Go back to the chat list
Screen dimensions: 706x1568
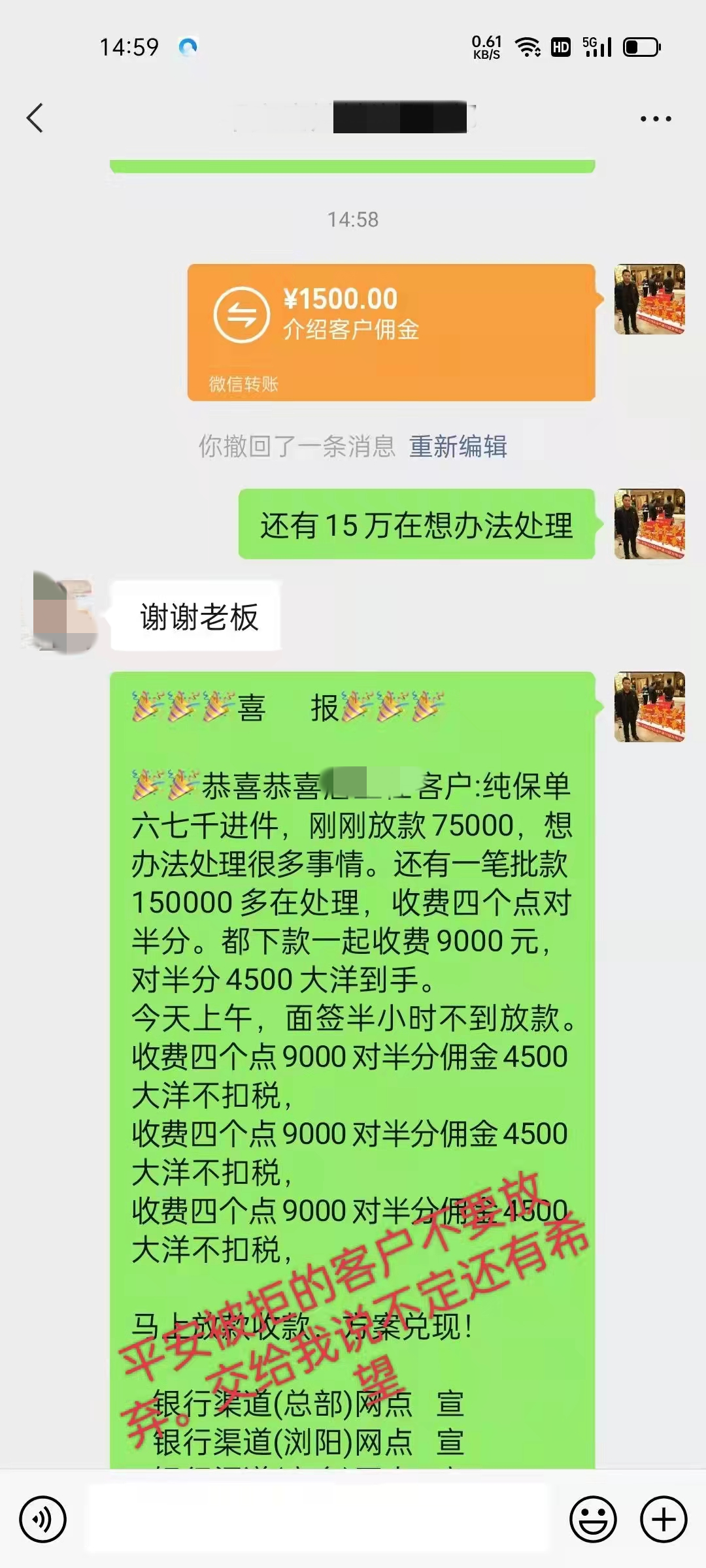(x=35, y=118)
